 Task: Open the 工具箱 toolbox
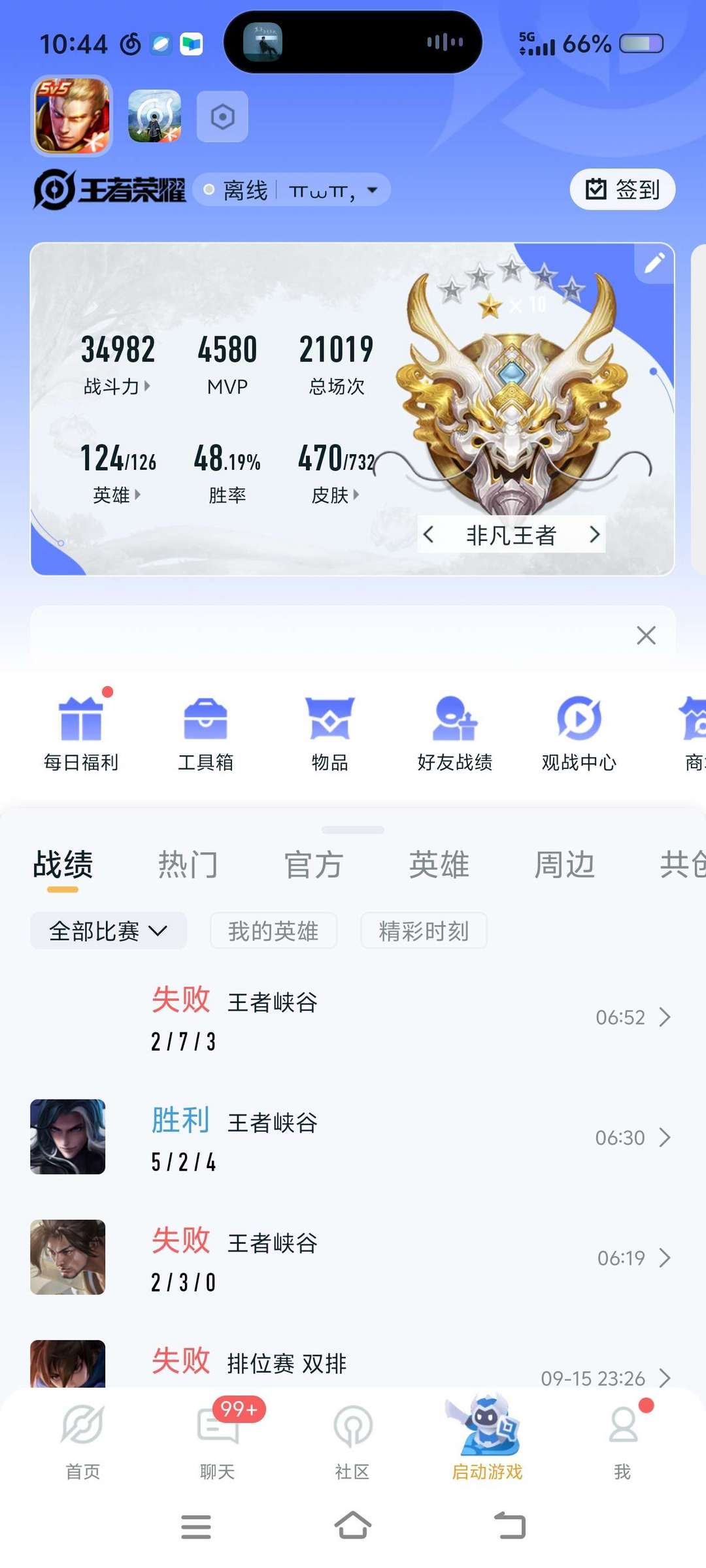pyautogui.click(x=205, y=731)
